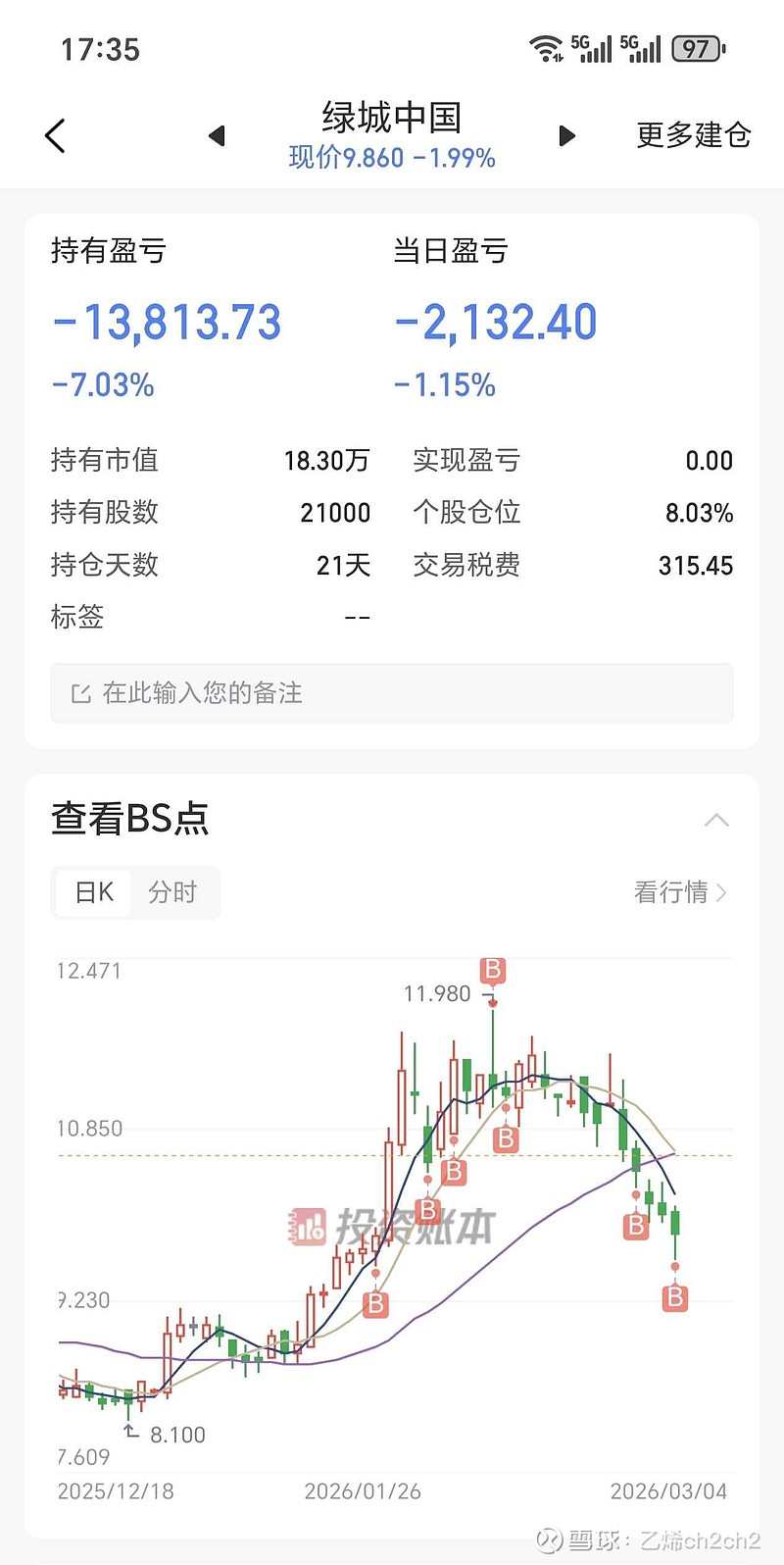Open 看行情 with its chevron
The image size is (784, 1565).
tap(681, 892)
